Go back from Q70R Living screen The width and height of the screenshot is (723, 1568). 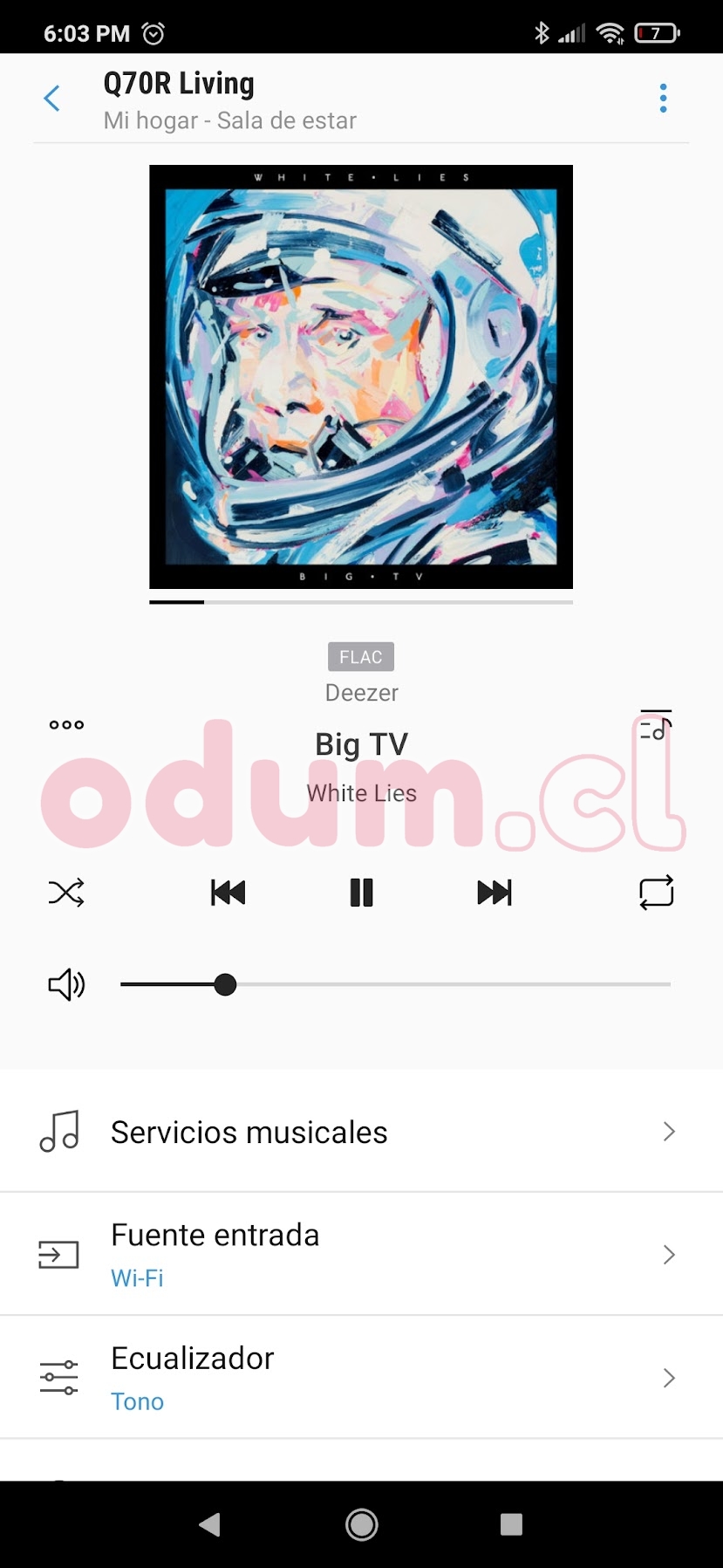click(x=52, y=99)
